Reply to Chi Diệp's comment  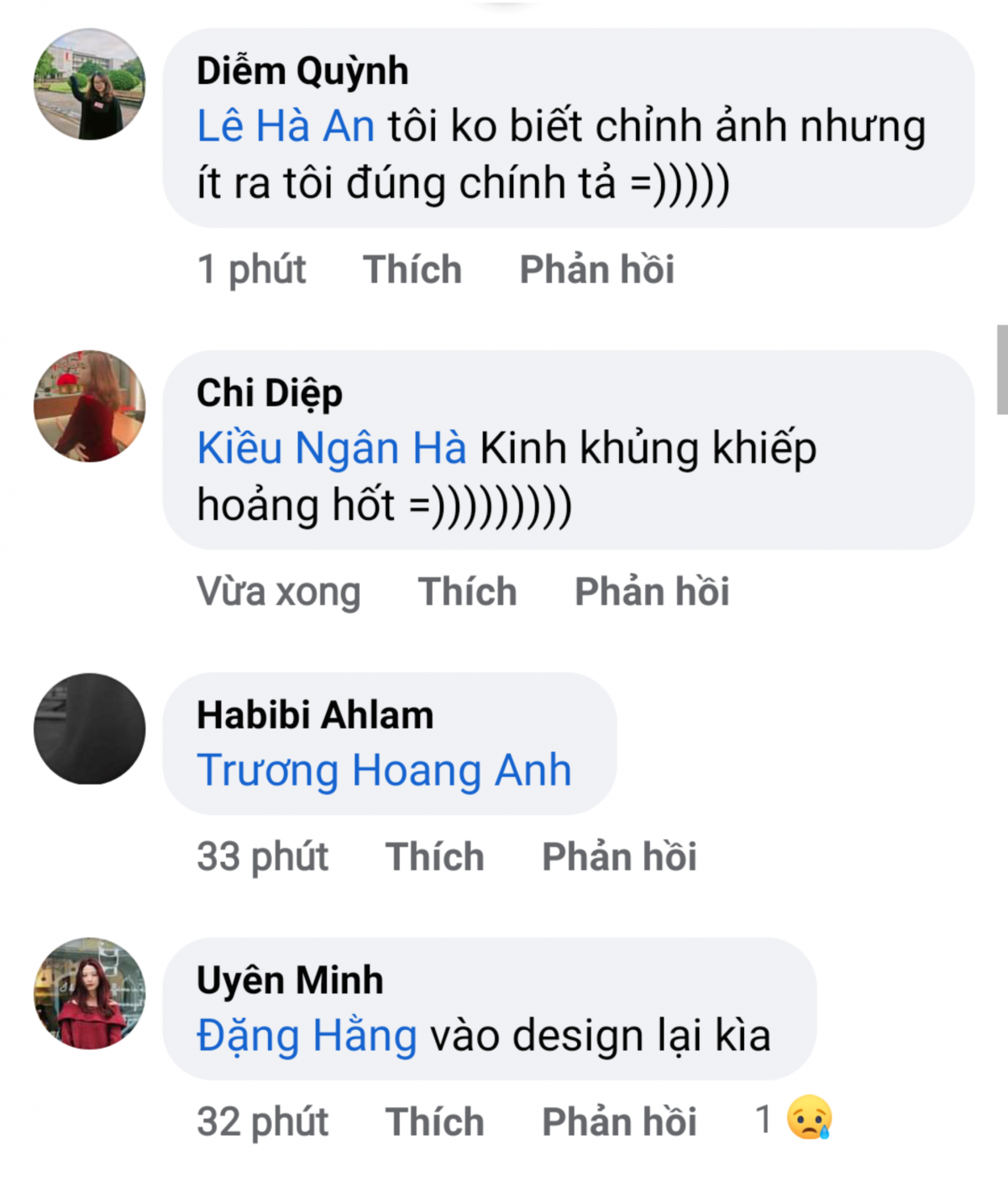652,591
